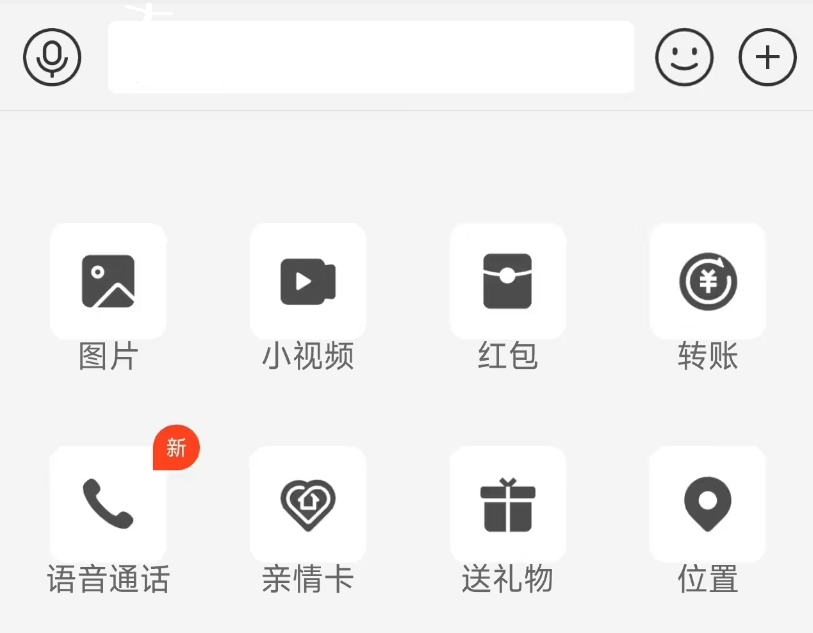The height and width of the screenshot is (633, 813).
Task: Open 转账 money transfer
Action: (708, 281)
